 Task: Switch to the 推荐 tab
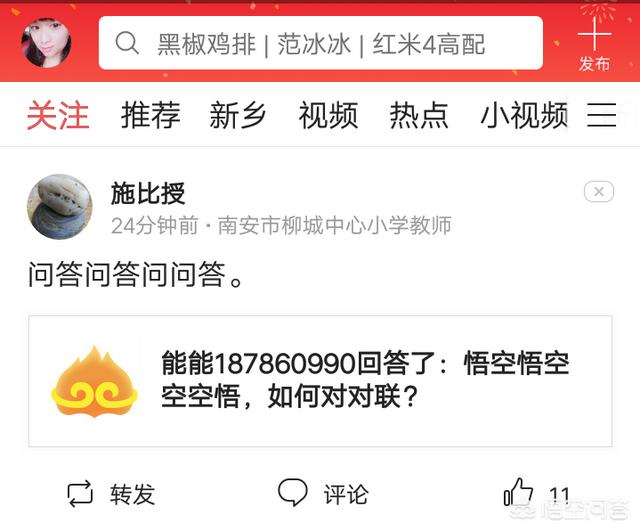[150, 116]
